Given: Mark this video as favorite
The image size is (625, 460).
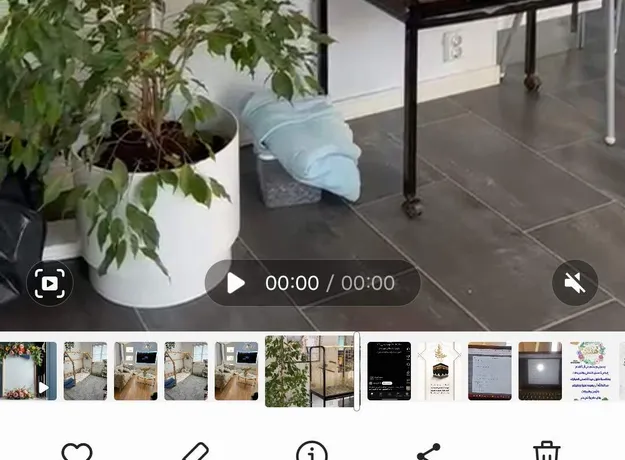Looking at the screenshot, I should point(77,452).
